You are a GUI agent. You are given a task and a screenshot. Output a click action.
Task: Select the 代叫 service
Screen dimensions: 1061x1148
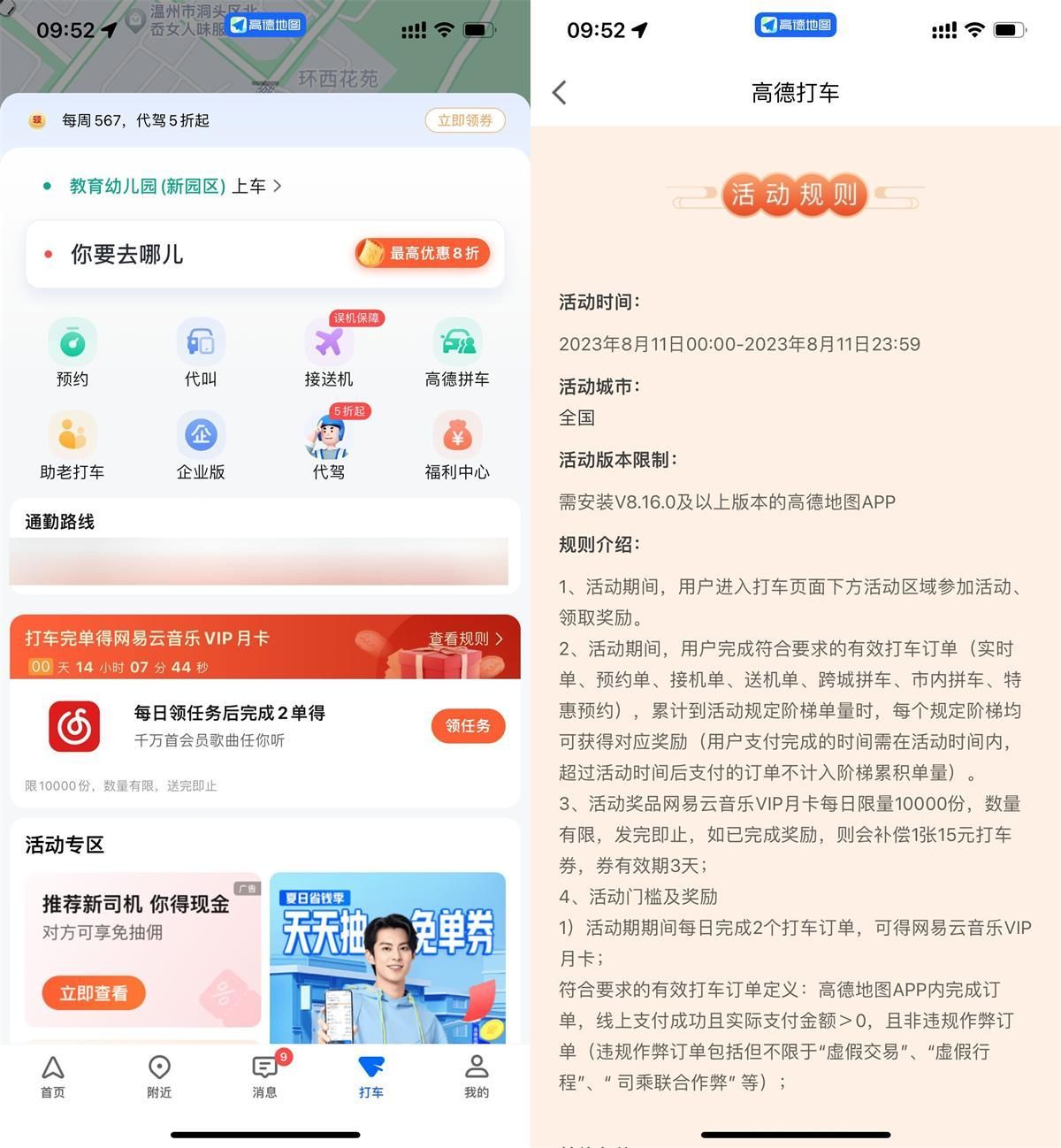[x=201, y=354]
